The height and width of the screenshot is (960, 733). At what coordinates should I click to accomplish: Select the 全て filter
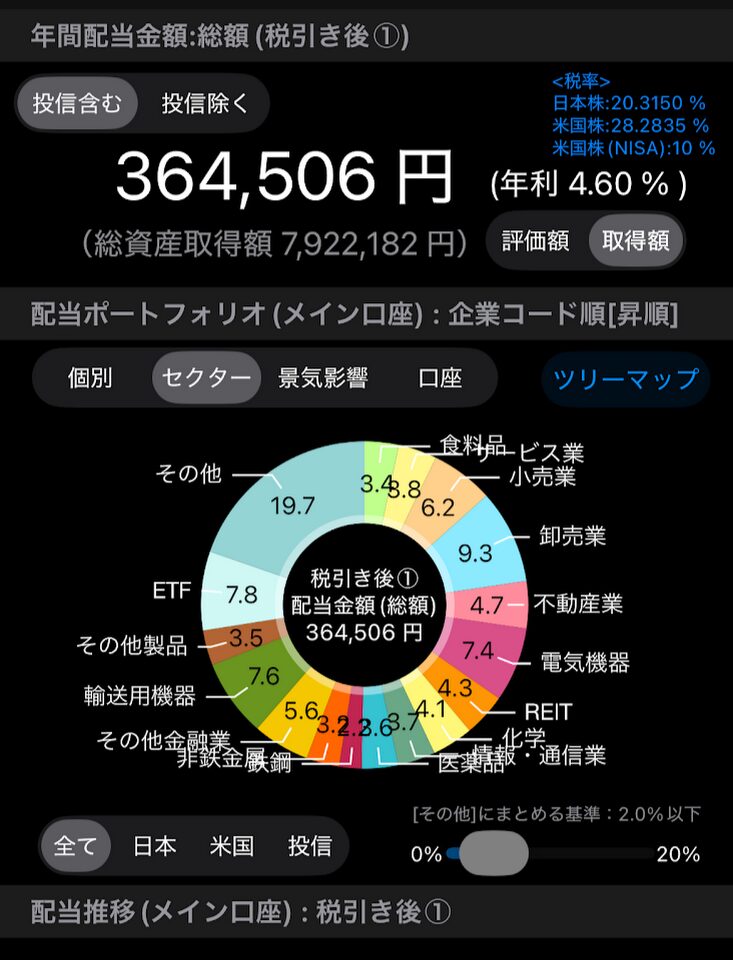(76, 846)
